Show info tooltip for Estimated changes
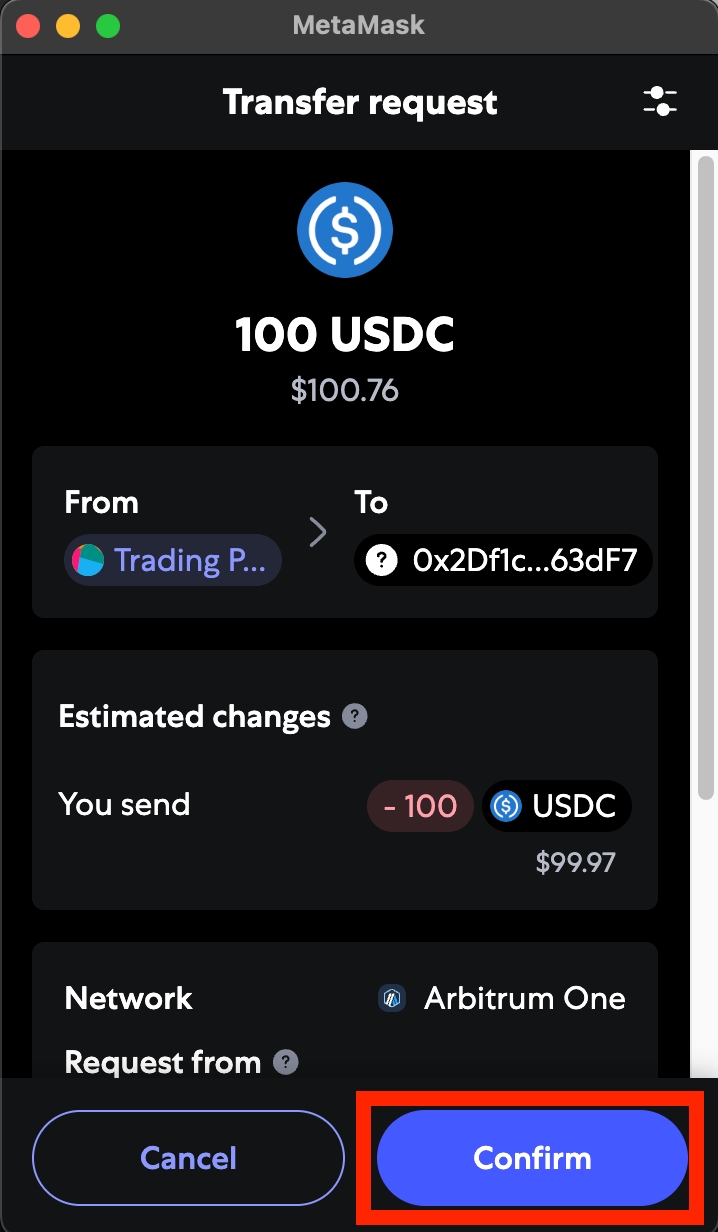 point(354,716)
